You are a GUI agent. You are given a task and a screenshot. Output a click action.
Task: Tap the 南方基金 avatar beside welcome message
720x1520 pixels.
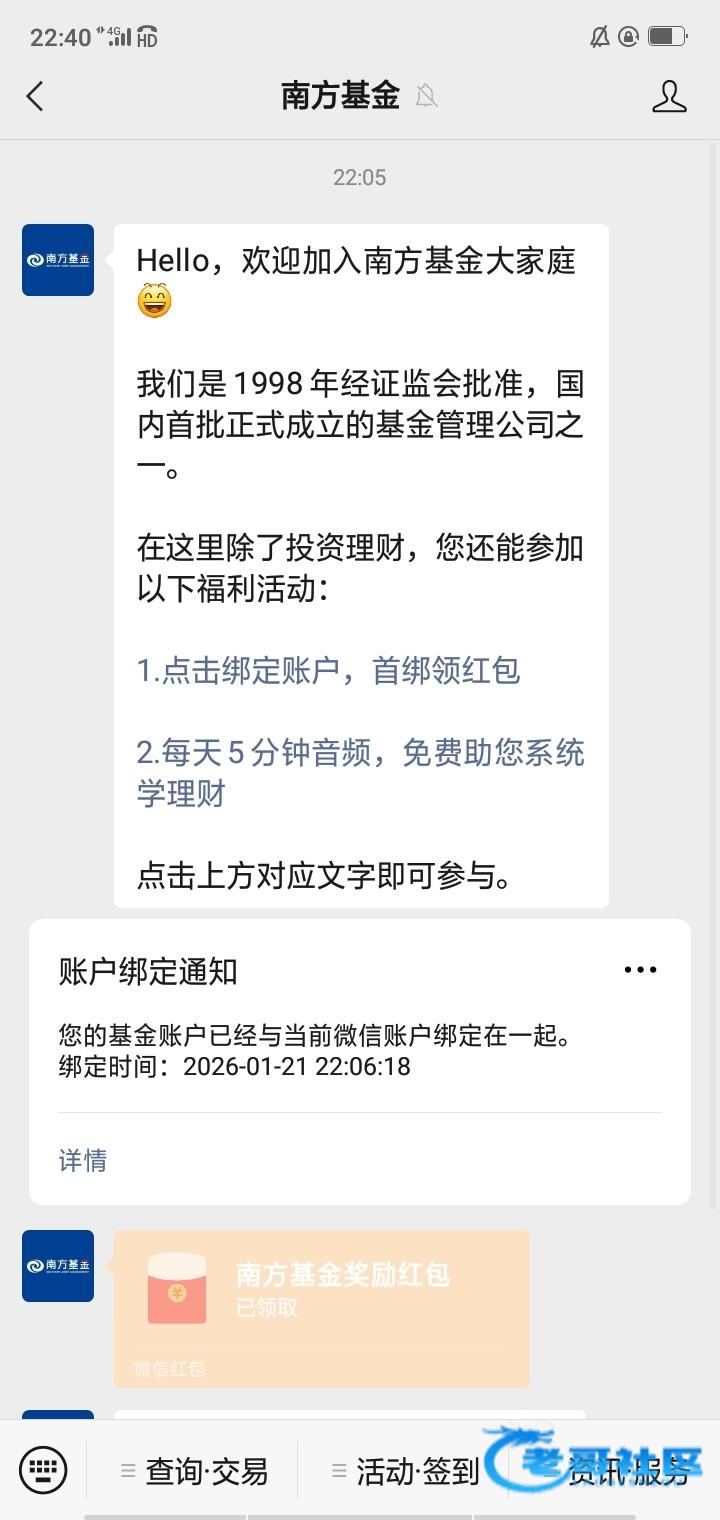coord(58,260)
